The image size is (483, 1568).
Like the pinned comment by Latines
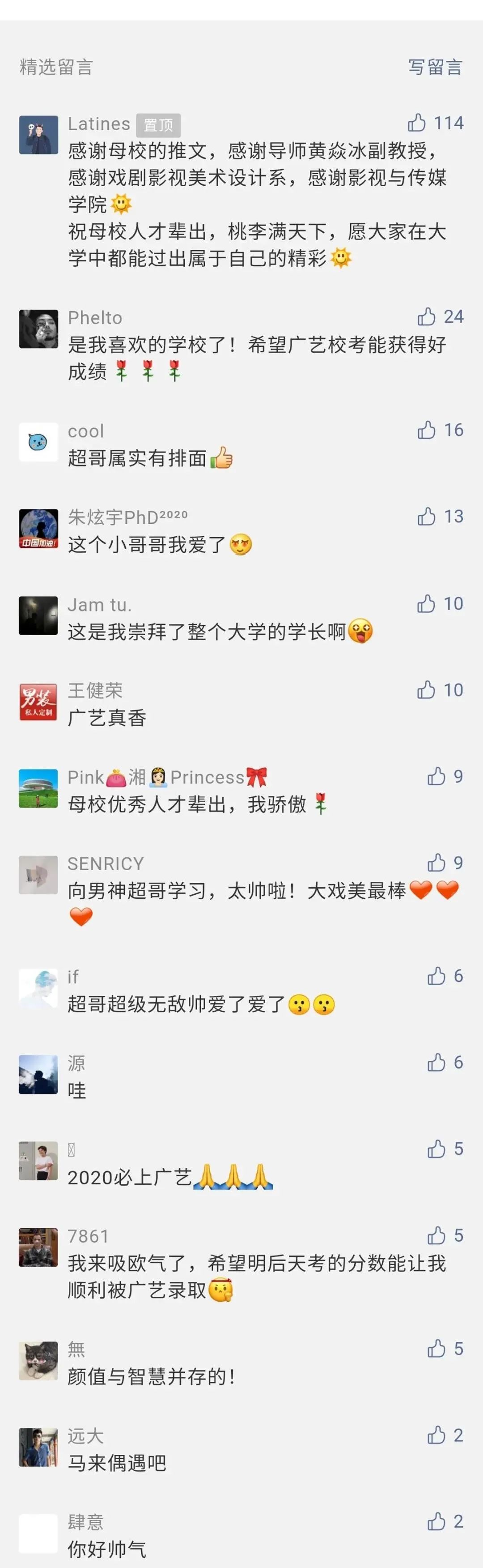417,123
